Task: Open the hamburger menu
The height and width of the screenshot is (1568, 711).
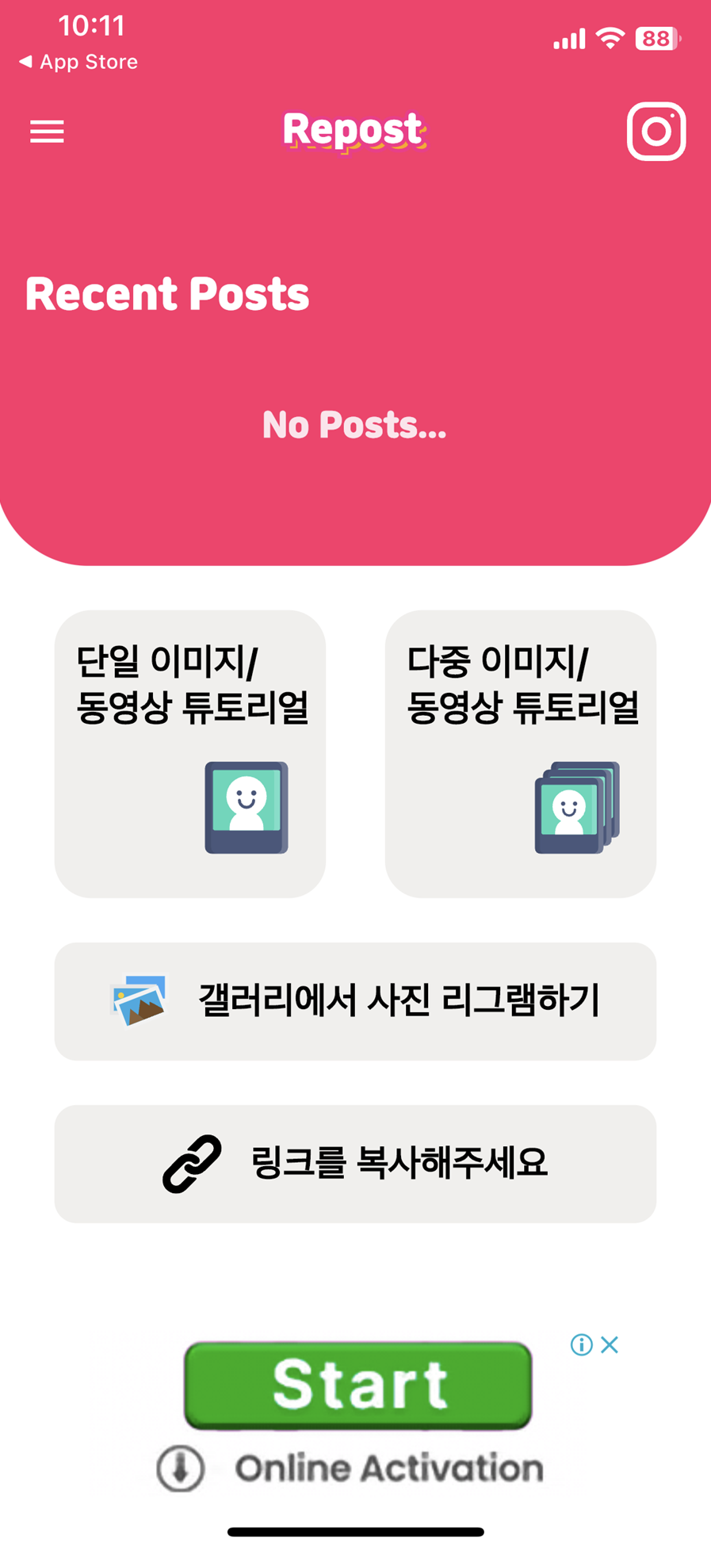Action: point(47,132)
